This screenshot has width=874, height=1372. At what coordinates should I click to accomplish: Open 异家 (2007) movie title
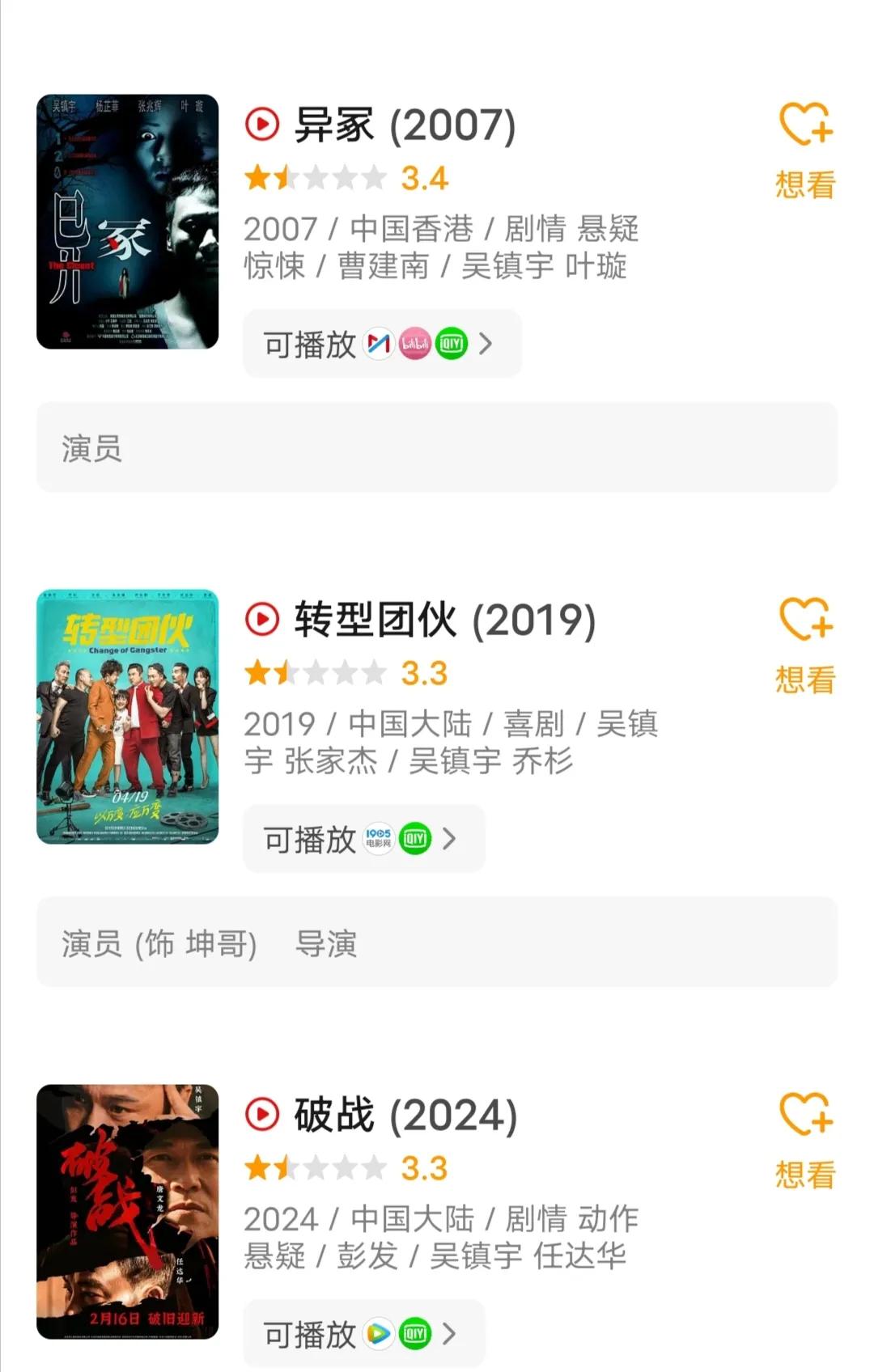point(404,125)
